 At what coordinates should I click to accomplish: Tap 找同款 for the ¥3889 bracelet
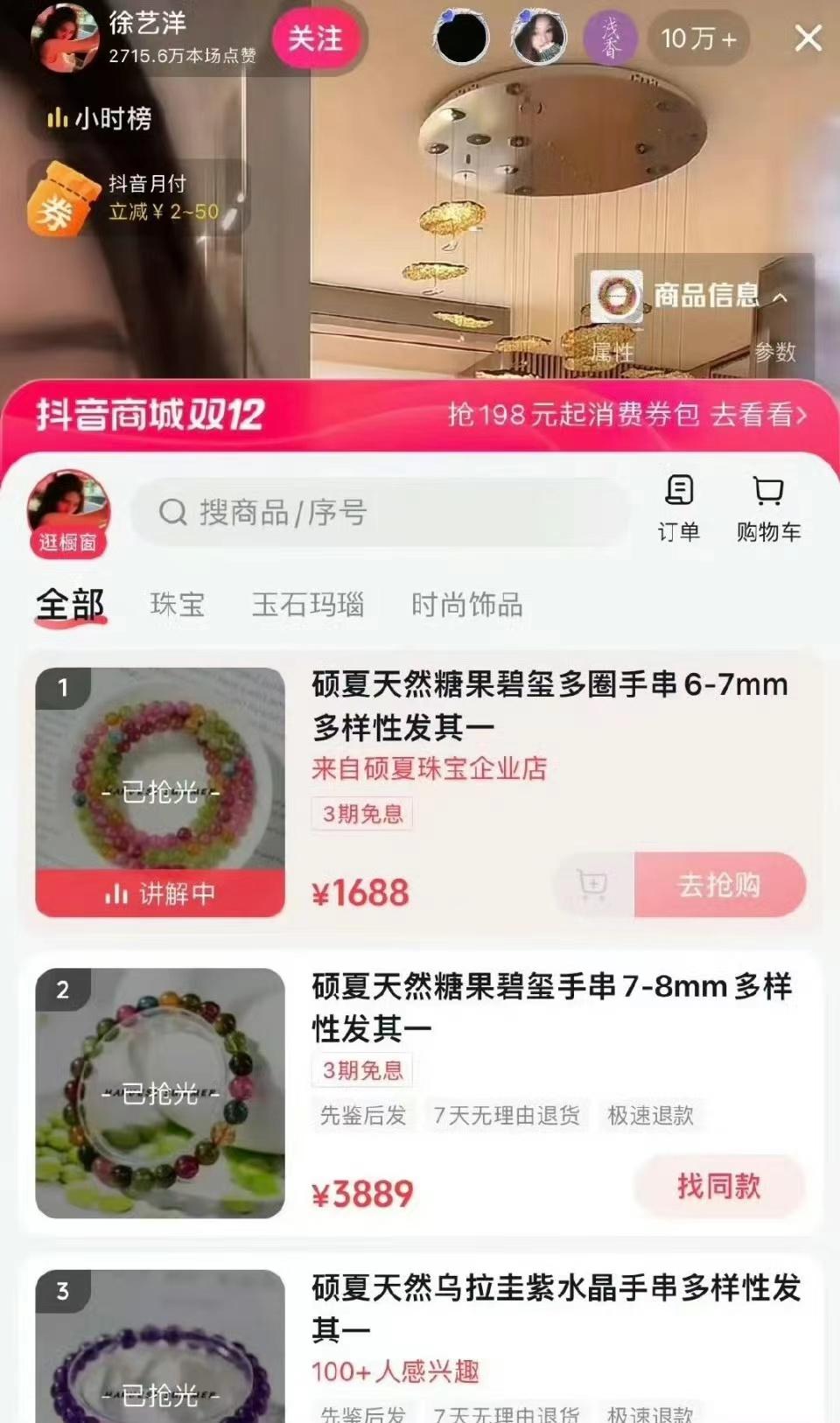pos(718,1187)
